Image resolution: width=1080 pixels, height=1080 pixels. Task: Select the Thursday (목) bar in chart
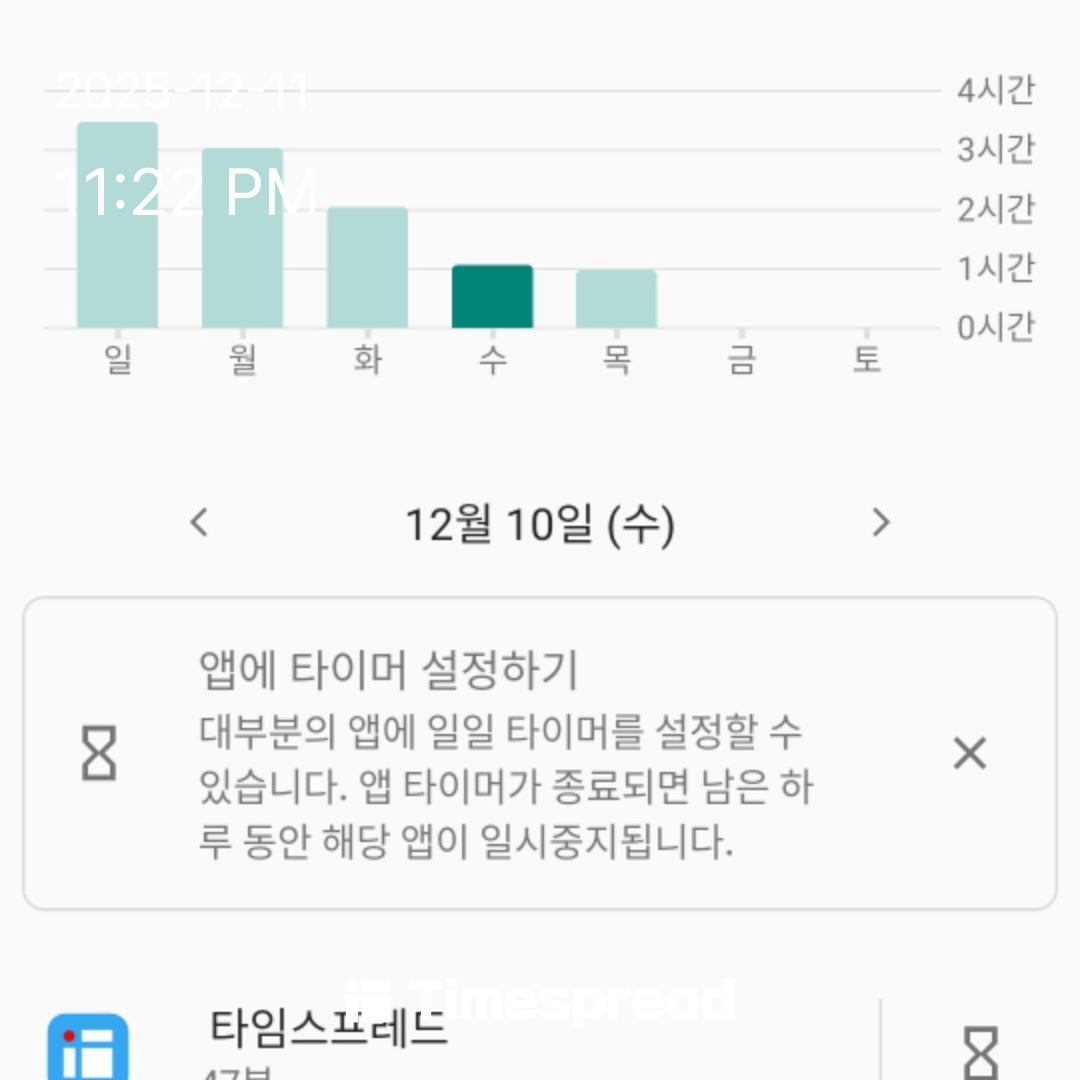(x=616, y=299)
